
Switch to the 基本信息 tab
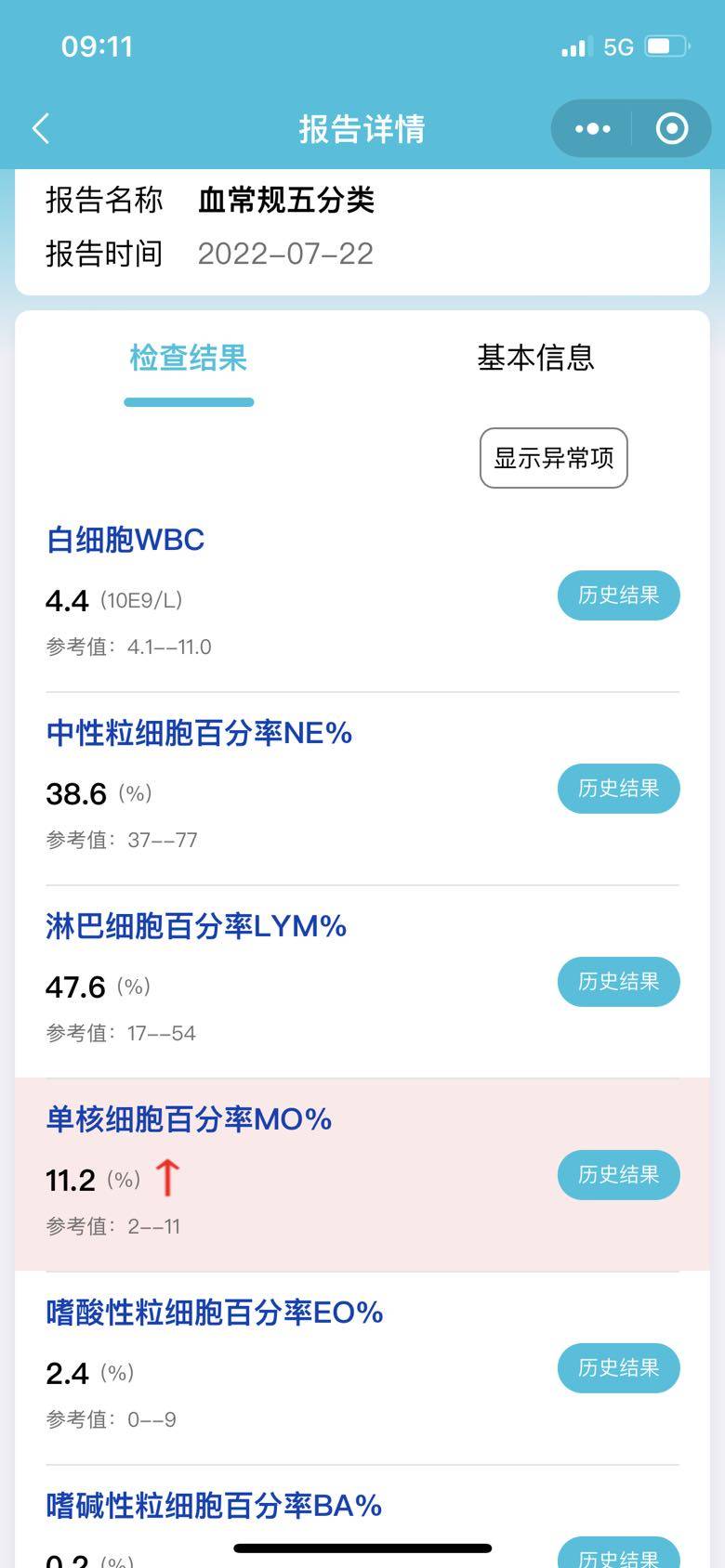pyautogui.click(x=535, y=358)
